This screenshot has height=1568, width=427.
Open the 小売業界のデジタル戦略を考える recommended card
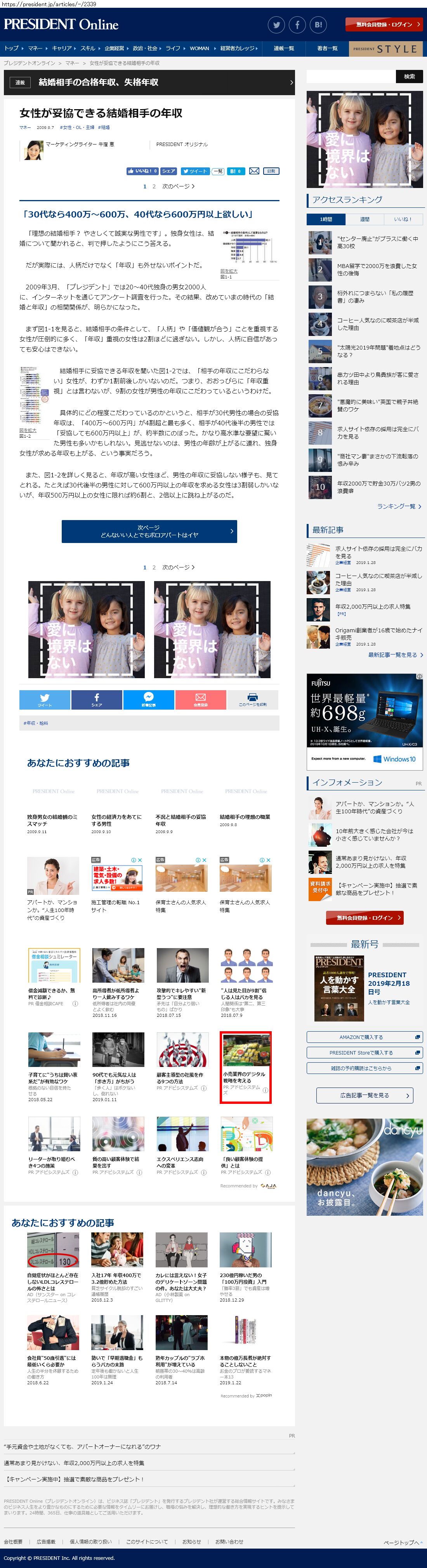coord(246,1067)
